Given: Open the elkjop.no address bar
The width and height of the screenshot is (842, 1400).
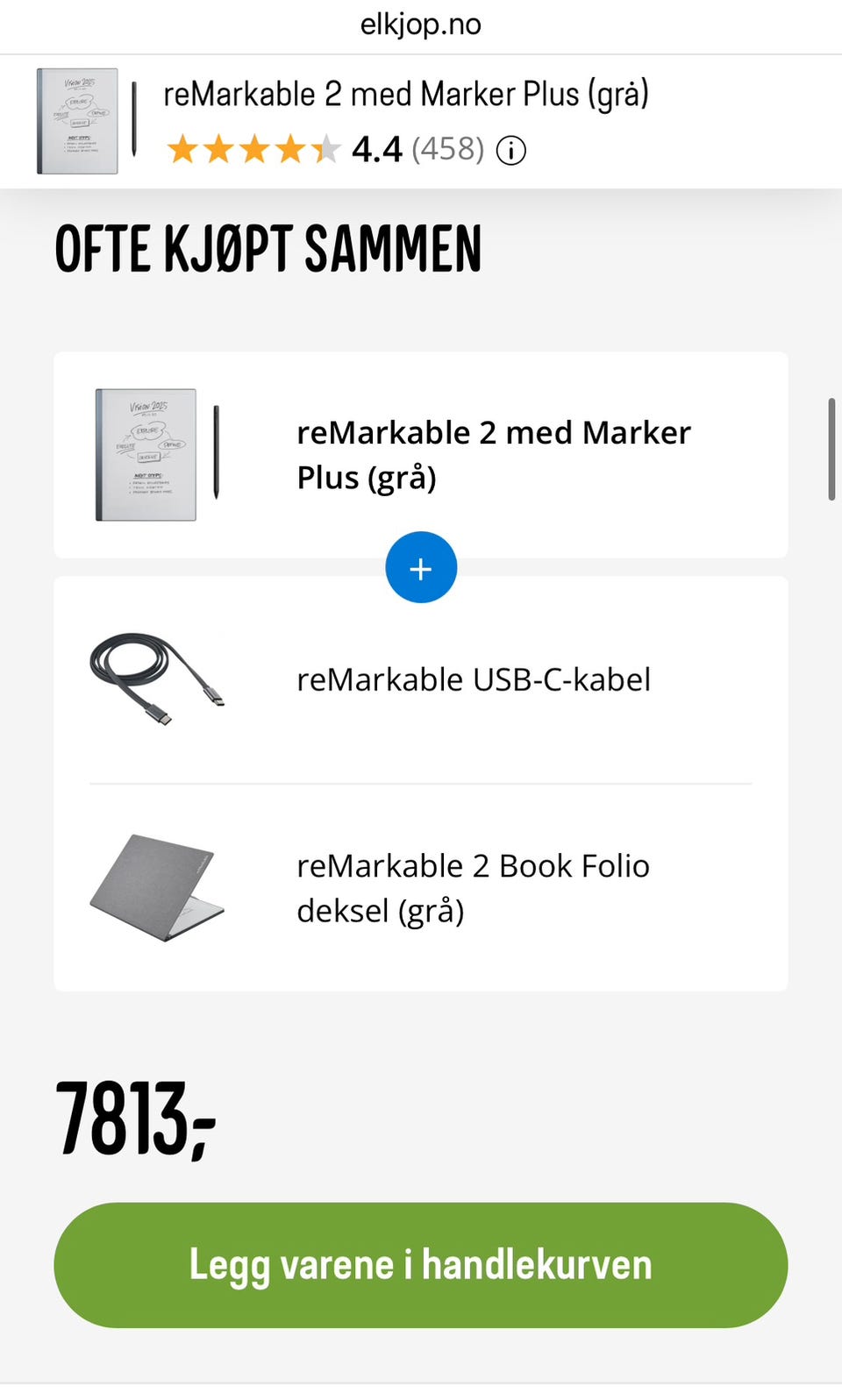Looking at the screenshot, I should tap(421, 24).
